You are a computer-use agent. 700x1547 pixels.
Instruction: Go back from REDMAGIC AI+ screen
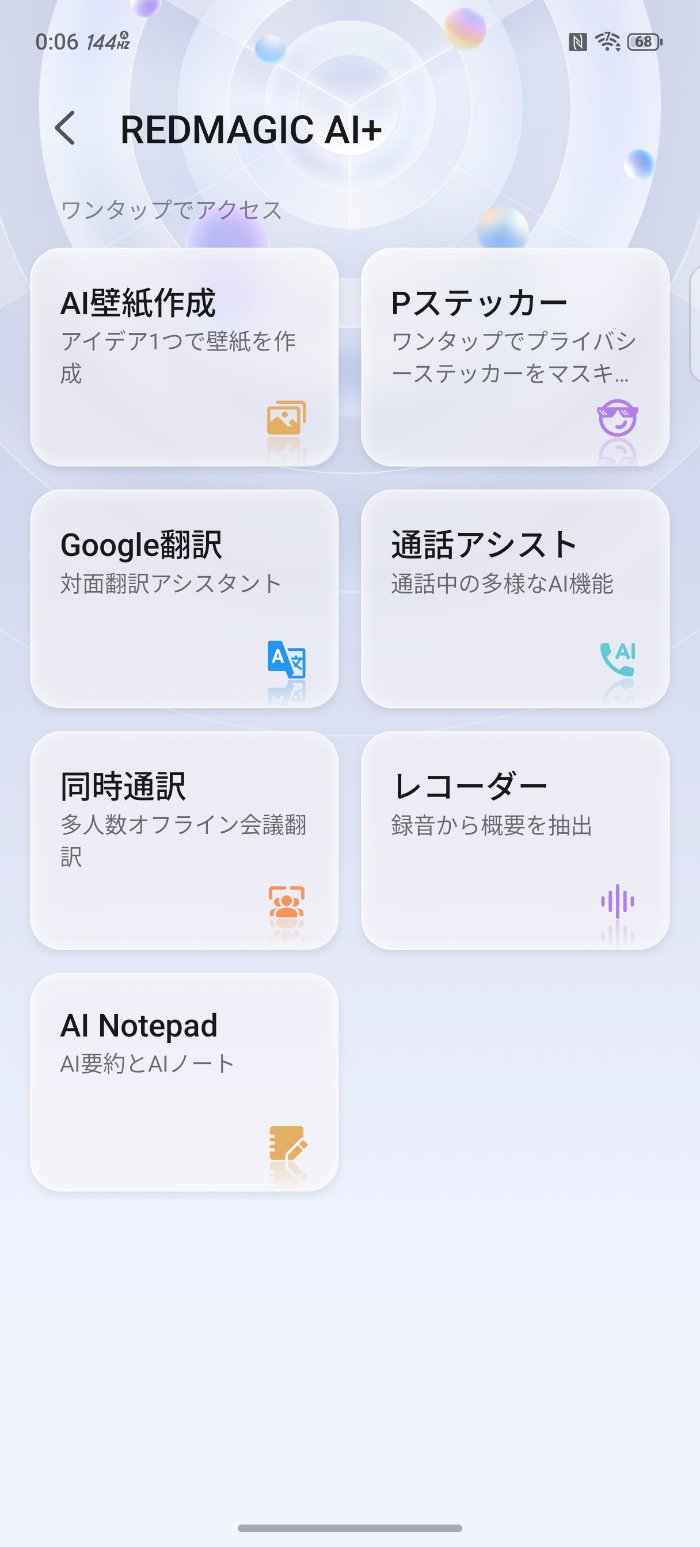click(65, 129)
